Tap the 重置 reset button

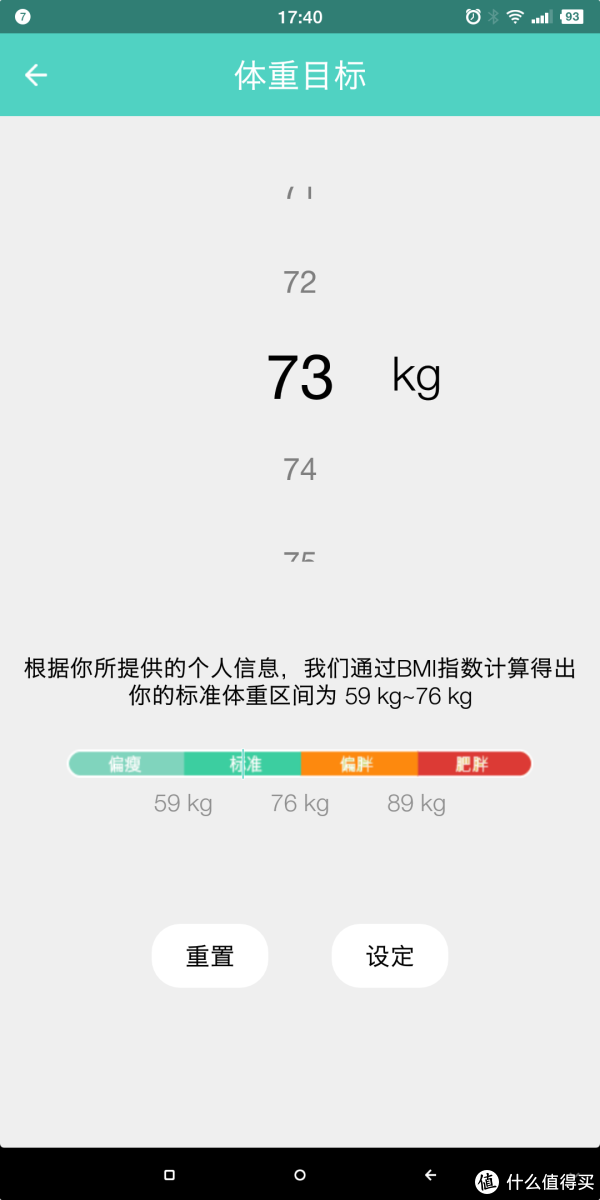210,956
